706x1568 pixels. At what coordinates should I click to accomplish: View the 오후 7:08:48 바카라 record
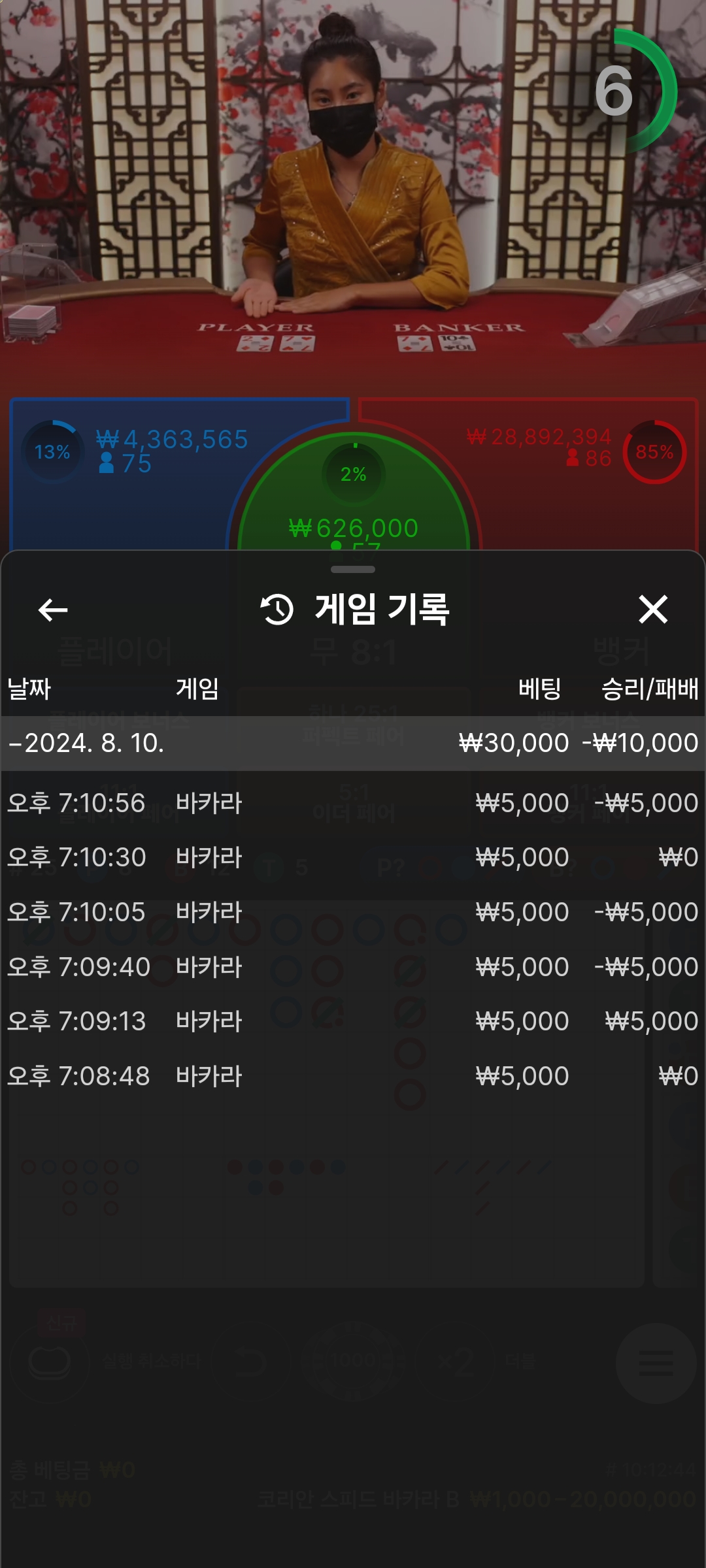pos(352,1076)
